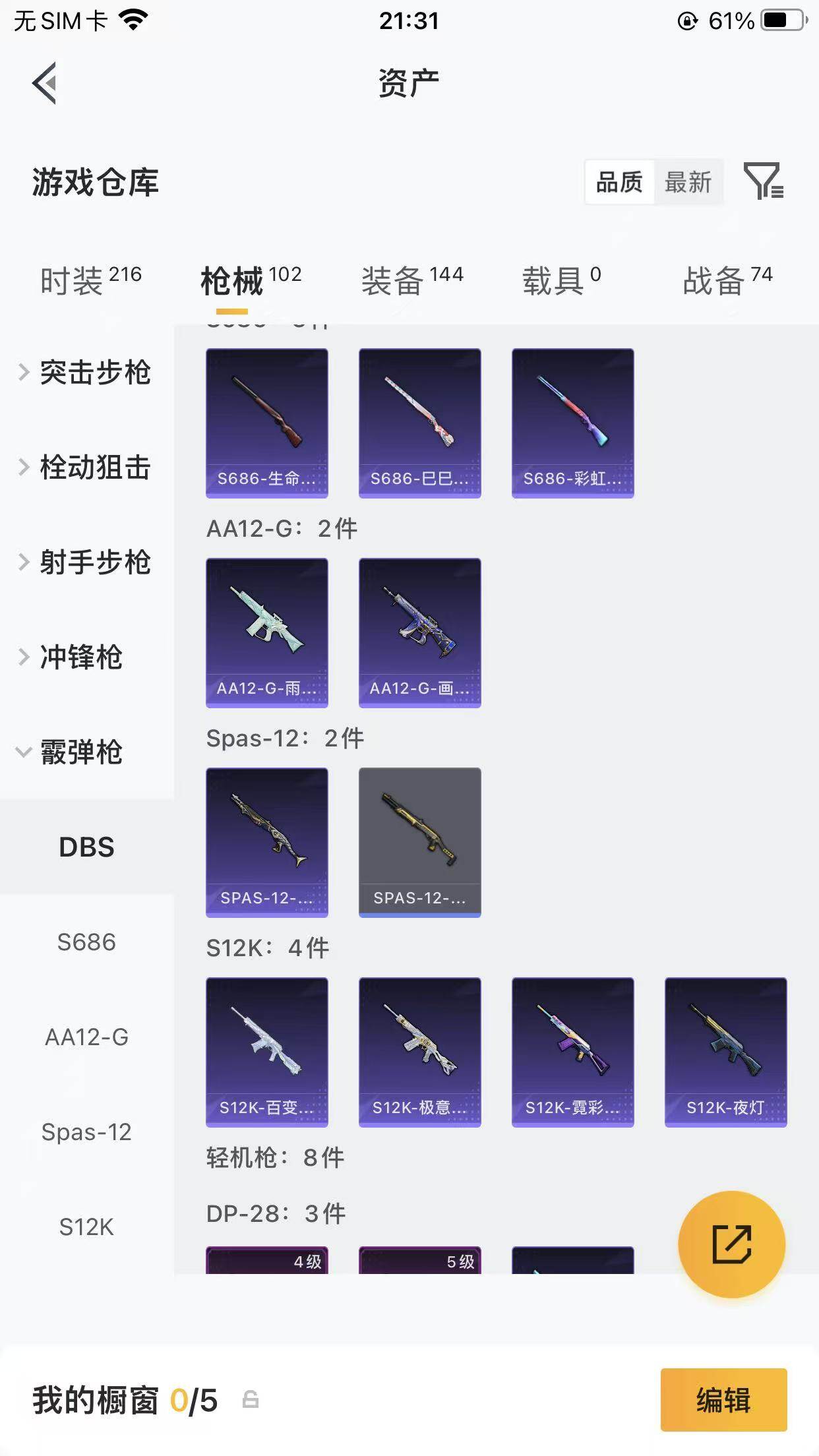Sort warehouse by 最新
The height and width of the screenshot is (1456, 819).
[688, 182]
